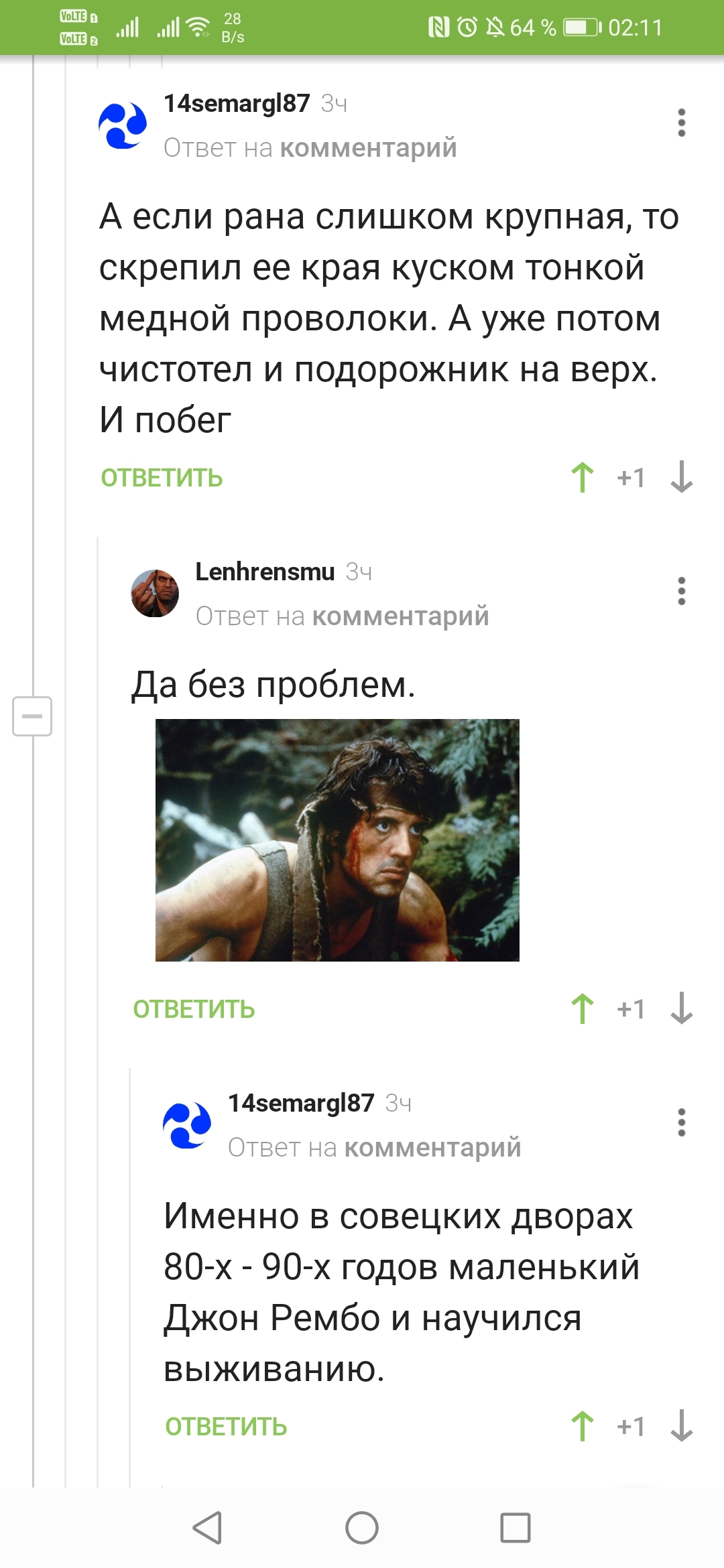Downvote the comment about Джон Рембо

coord(681,1425)
